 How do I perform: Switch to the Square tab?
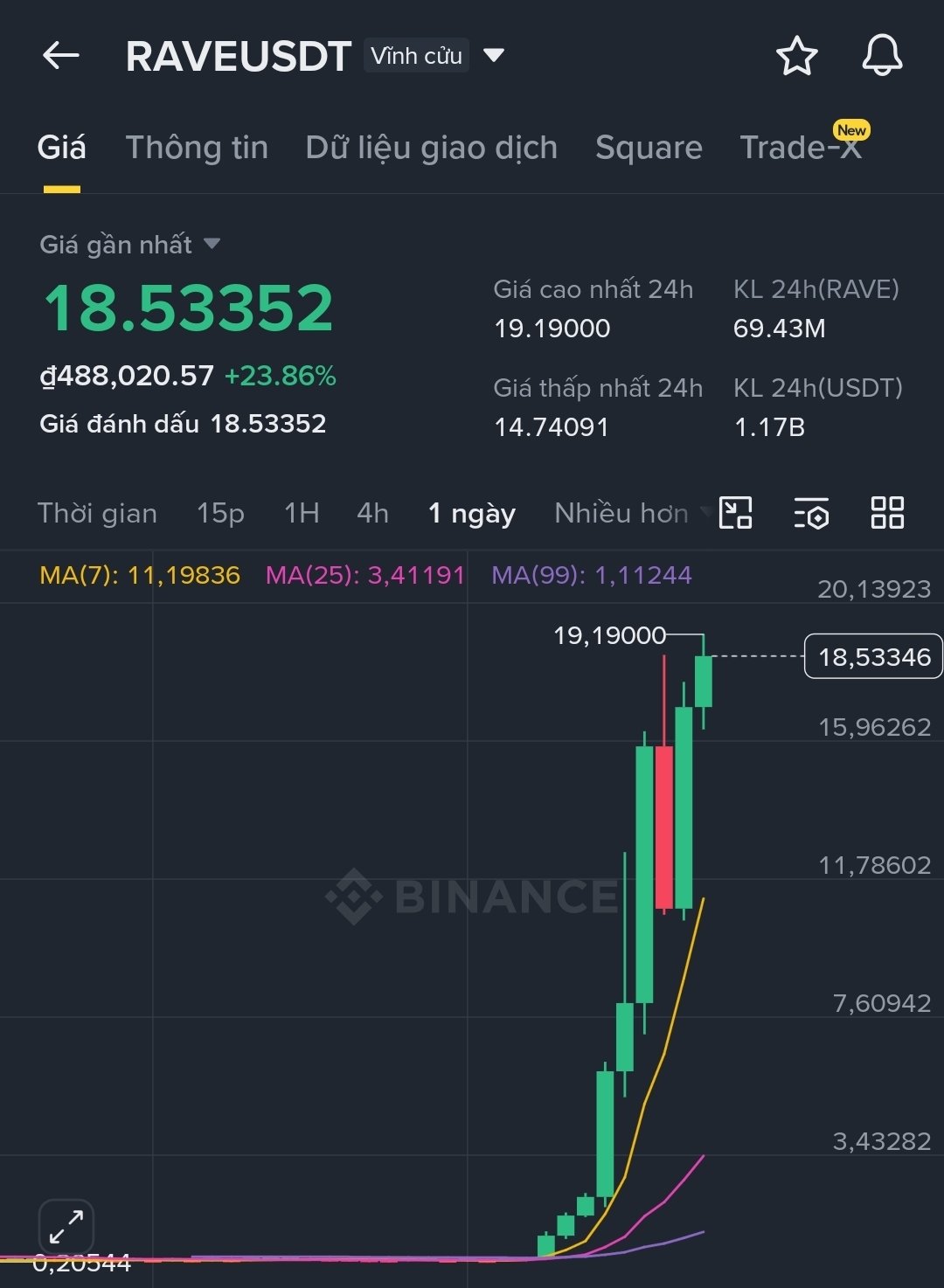click(649, 148)
